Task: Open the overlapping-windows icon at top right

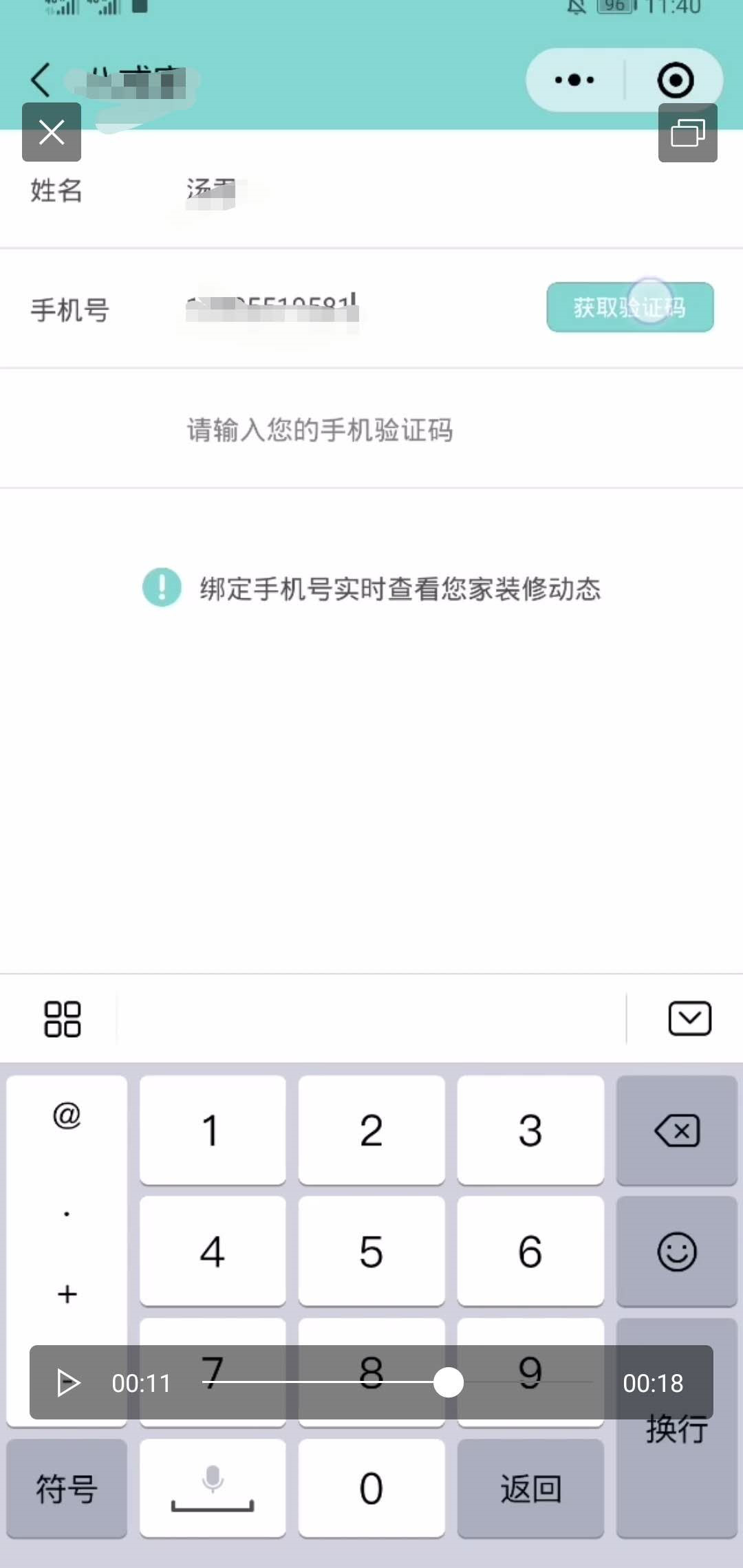Action: 688,133
